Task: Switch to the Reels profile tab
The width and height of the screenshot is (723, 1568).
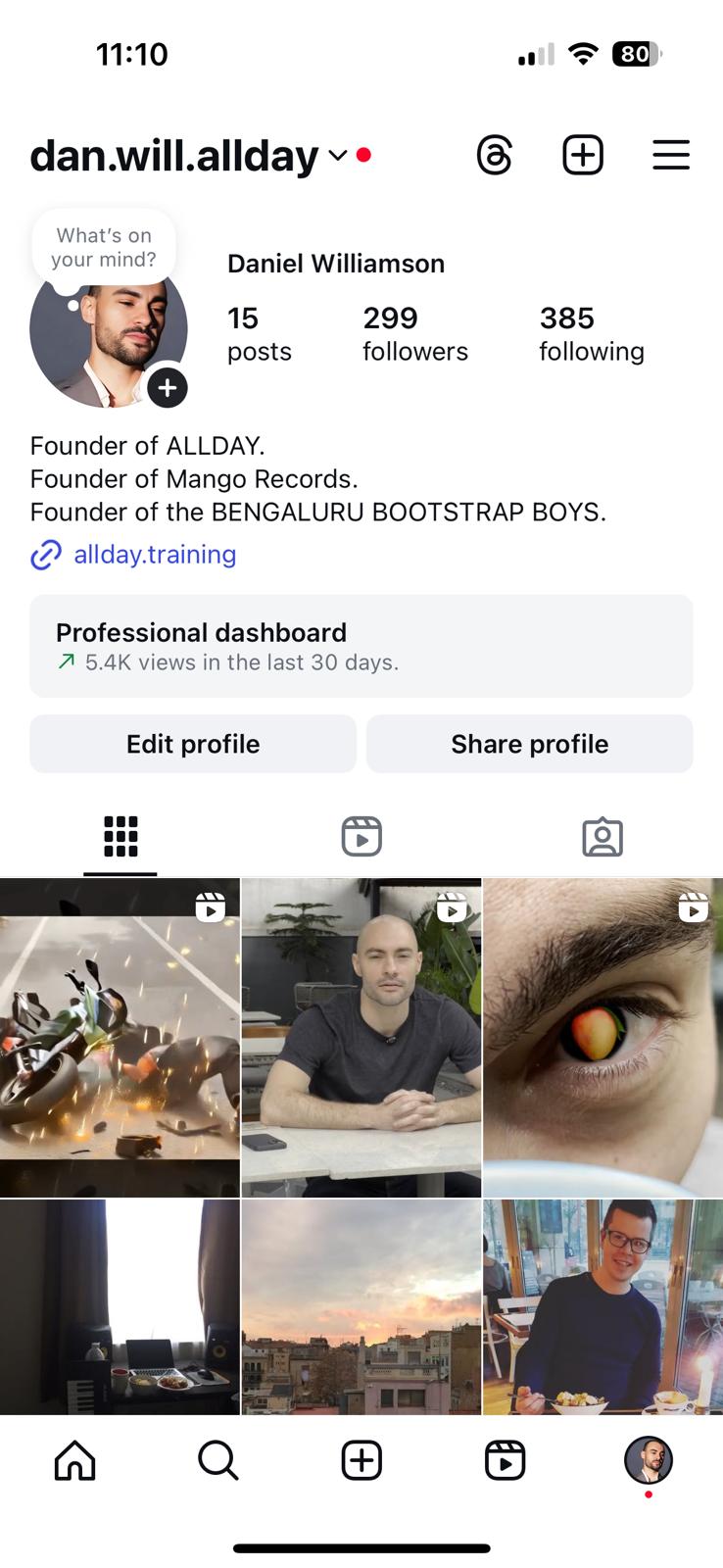Action: click(361, 837)
